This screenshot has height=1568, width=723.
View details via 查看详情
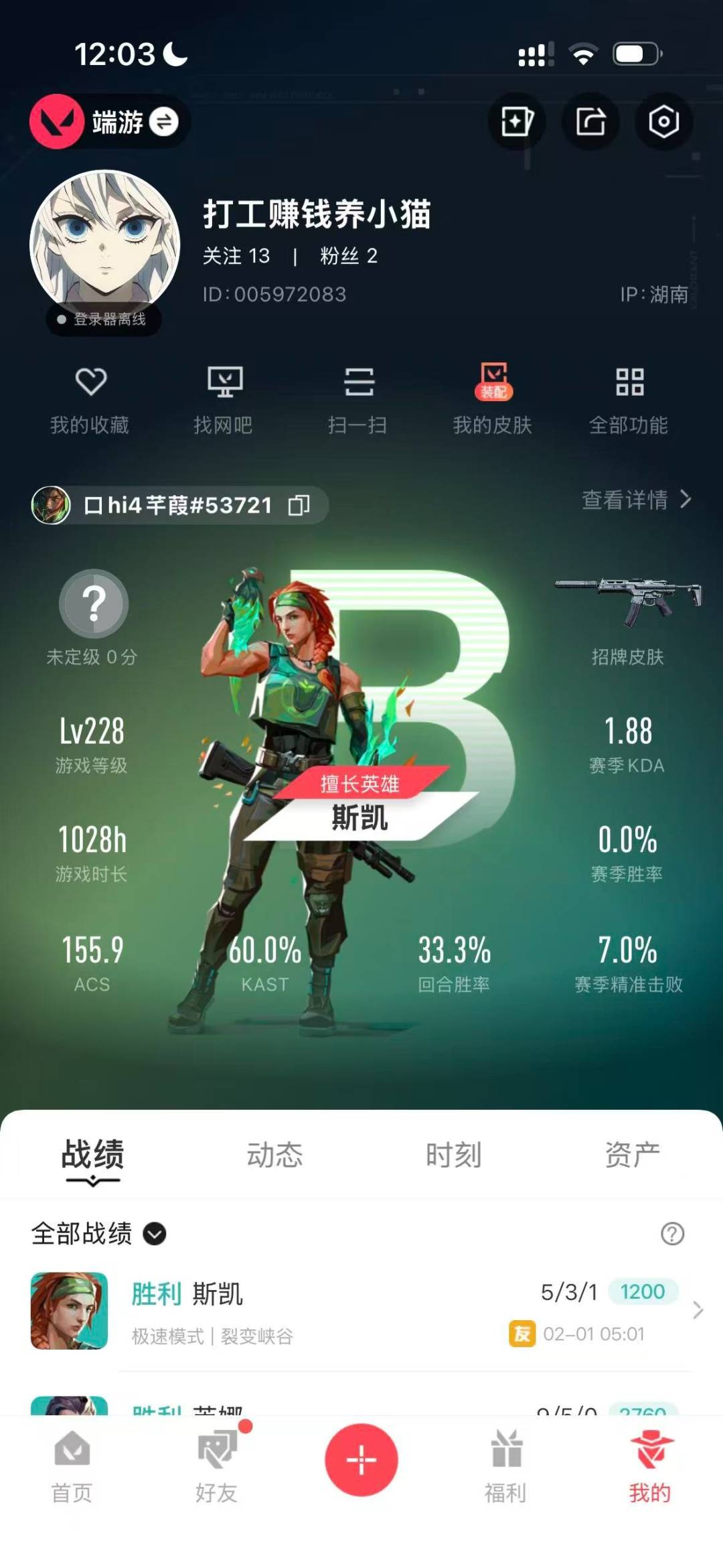click(x=636, y=500)
